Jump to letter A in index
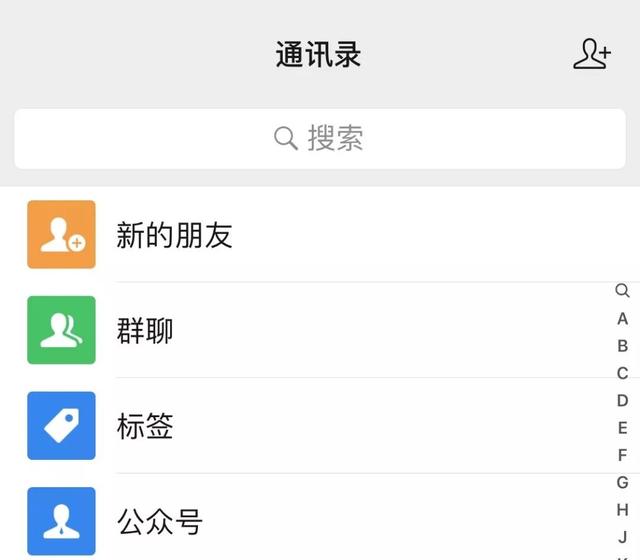This screenshot has height=560, width=640. tap(622, 319)
